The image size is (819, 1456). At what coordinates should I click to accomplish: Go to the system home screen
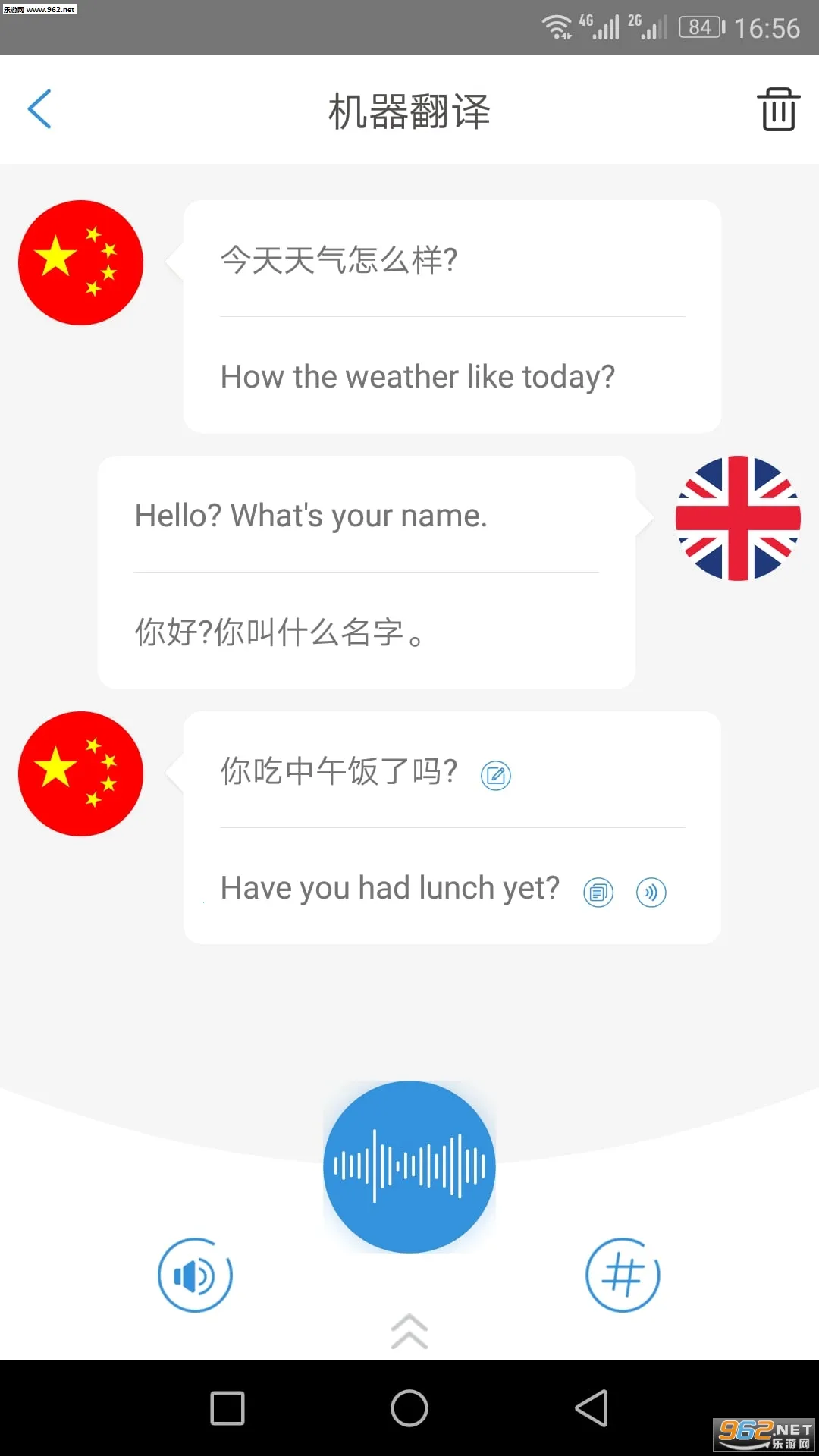click(409, 1408)
